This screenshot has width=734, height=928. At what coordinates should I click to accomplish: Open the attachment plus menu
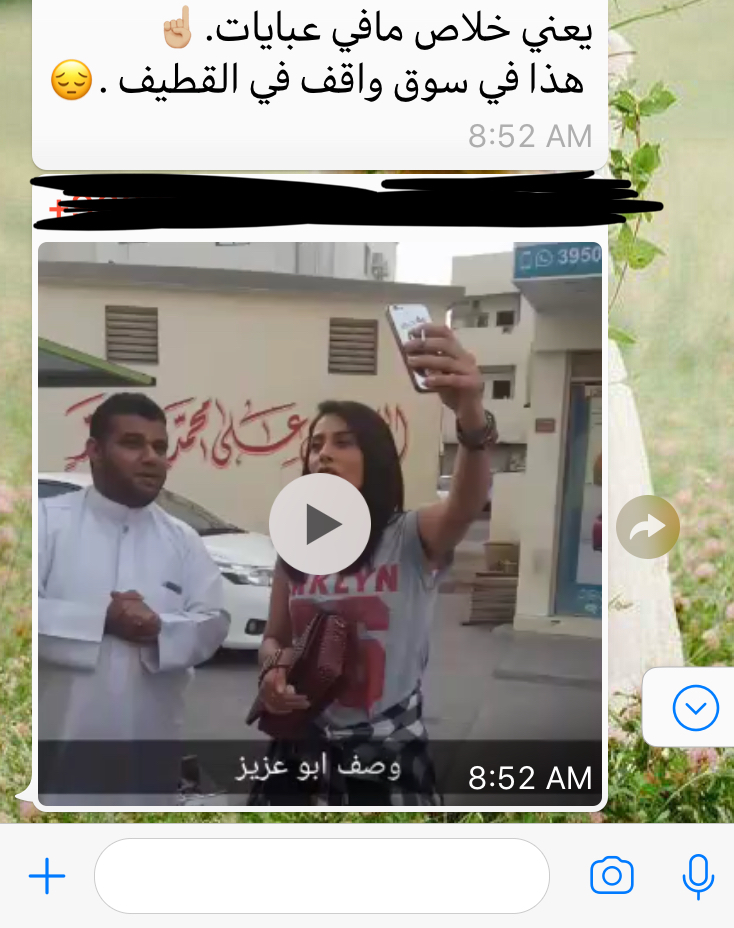point(46,876)
